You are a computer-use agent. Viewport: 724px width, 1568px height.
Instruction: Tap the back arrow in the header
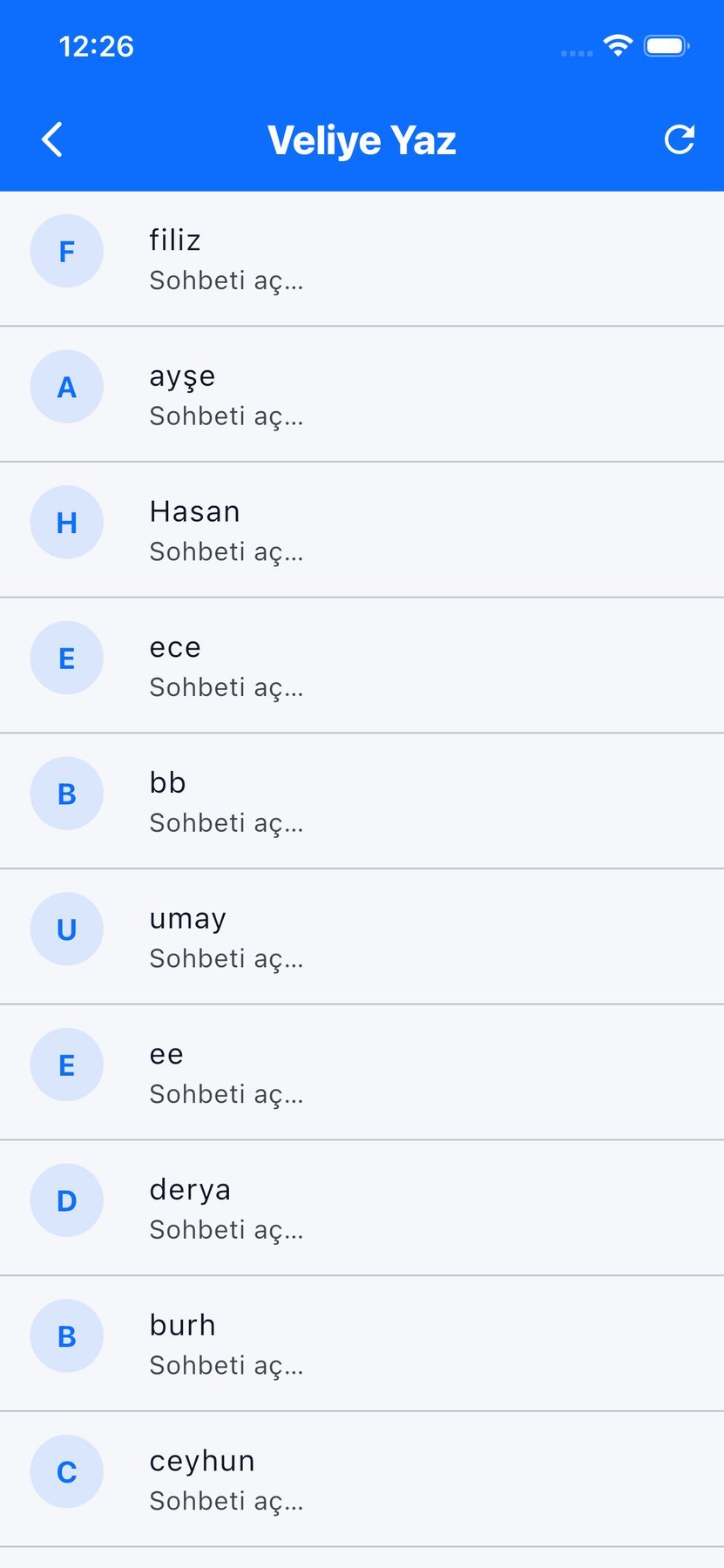(51, 139)
